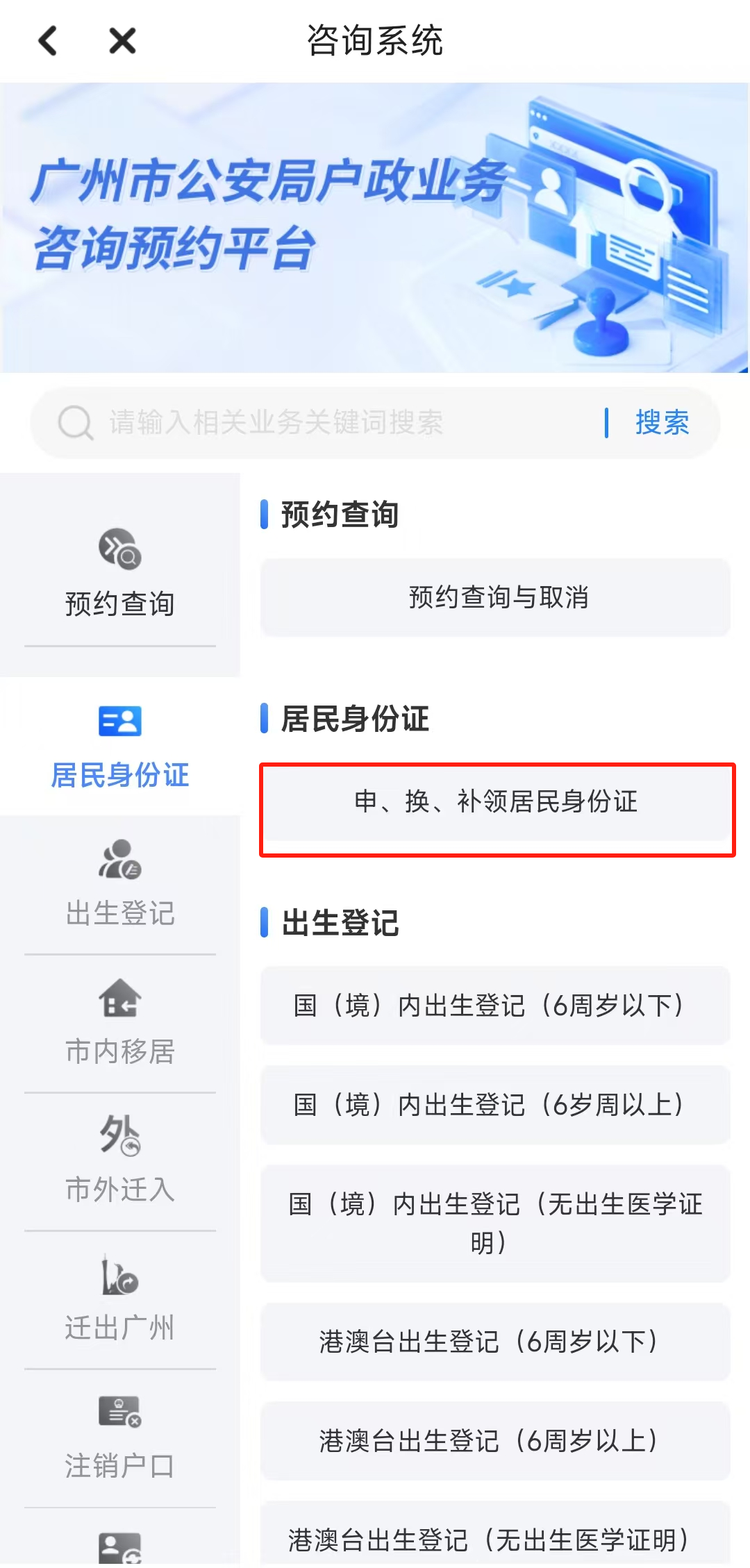Open 预约查询与取消

pos(496,597)
